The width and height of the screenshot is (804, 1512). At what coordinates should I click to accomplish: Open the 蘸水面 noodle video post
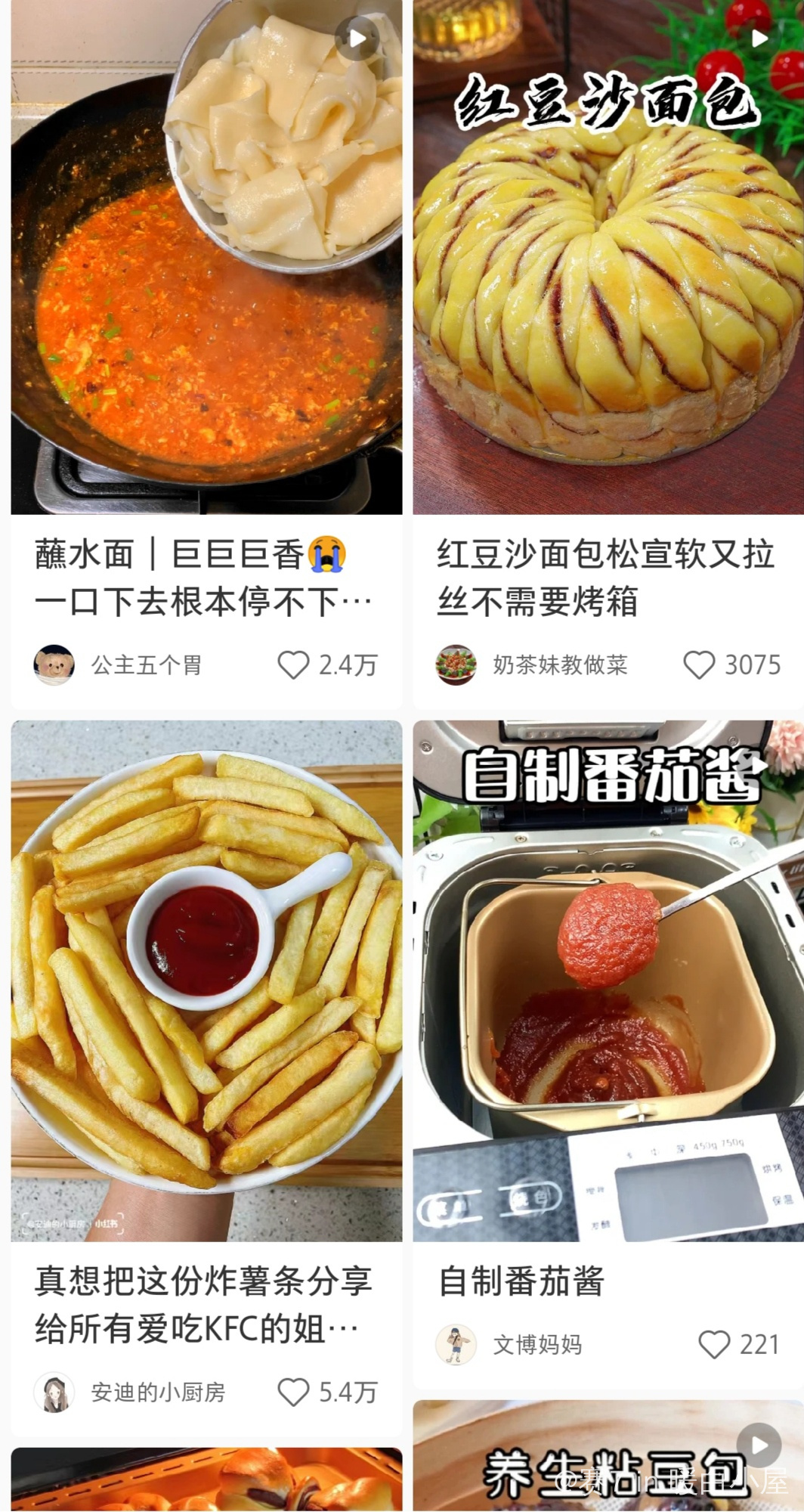pyautogui.click(x=206, y=257)
